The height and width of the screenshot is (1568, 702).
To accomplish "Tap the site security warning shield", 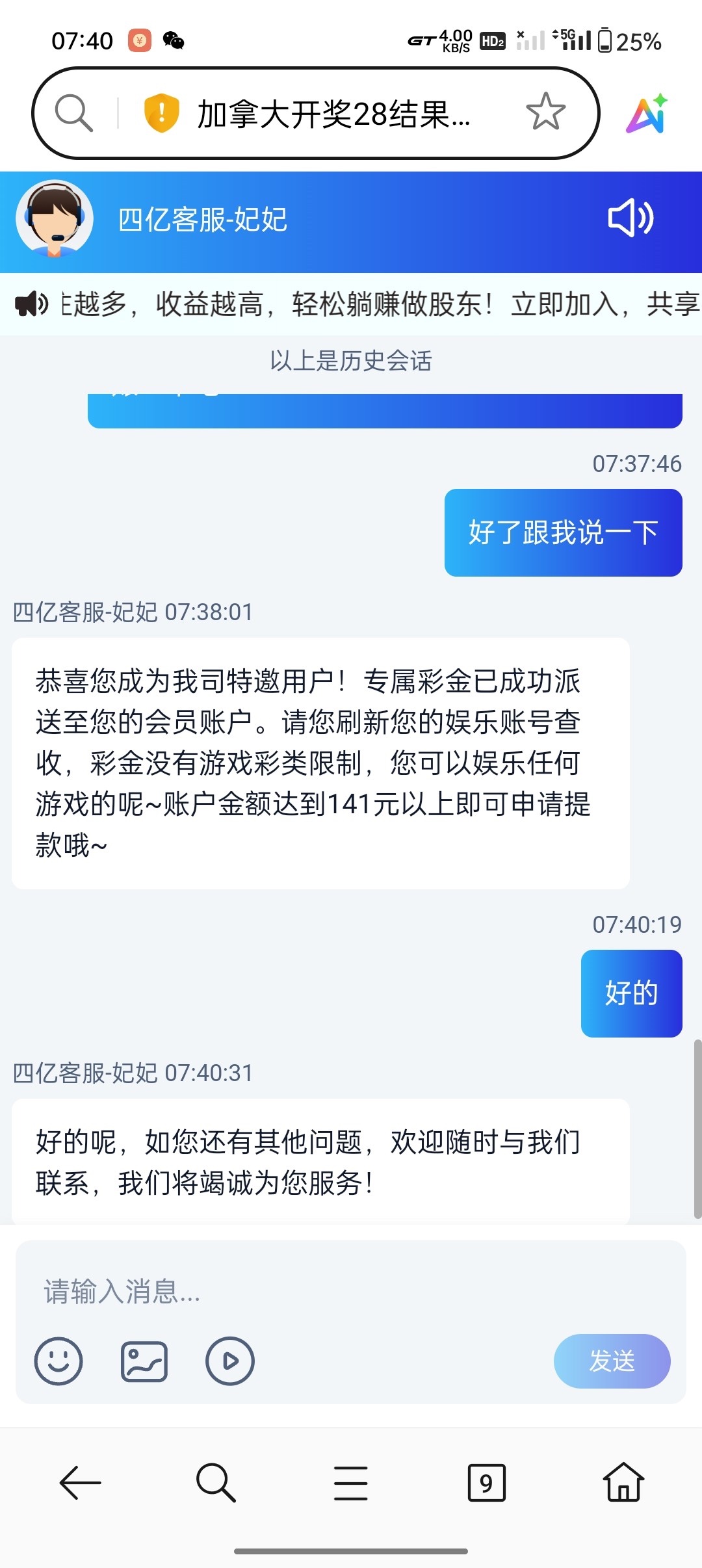I will pos(161,113).
